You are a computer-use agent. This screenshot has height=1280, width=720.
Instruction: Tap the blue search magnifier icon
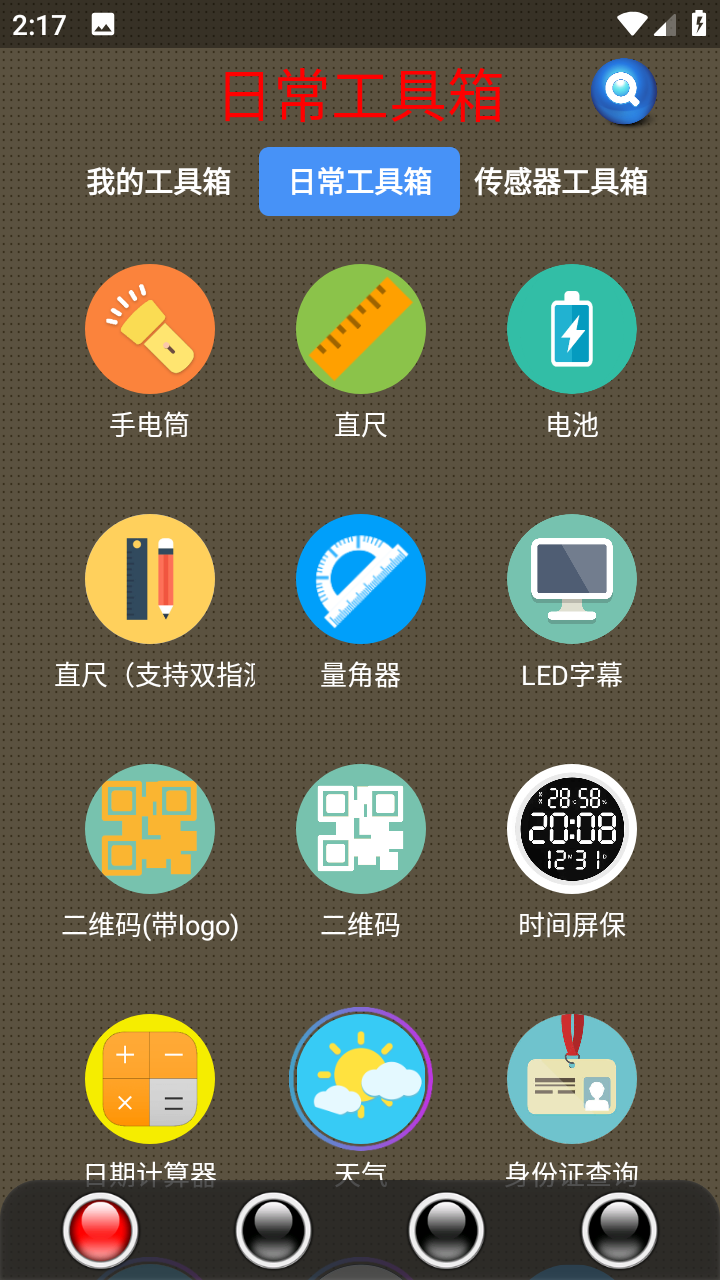tap(624, 91)
